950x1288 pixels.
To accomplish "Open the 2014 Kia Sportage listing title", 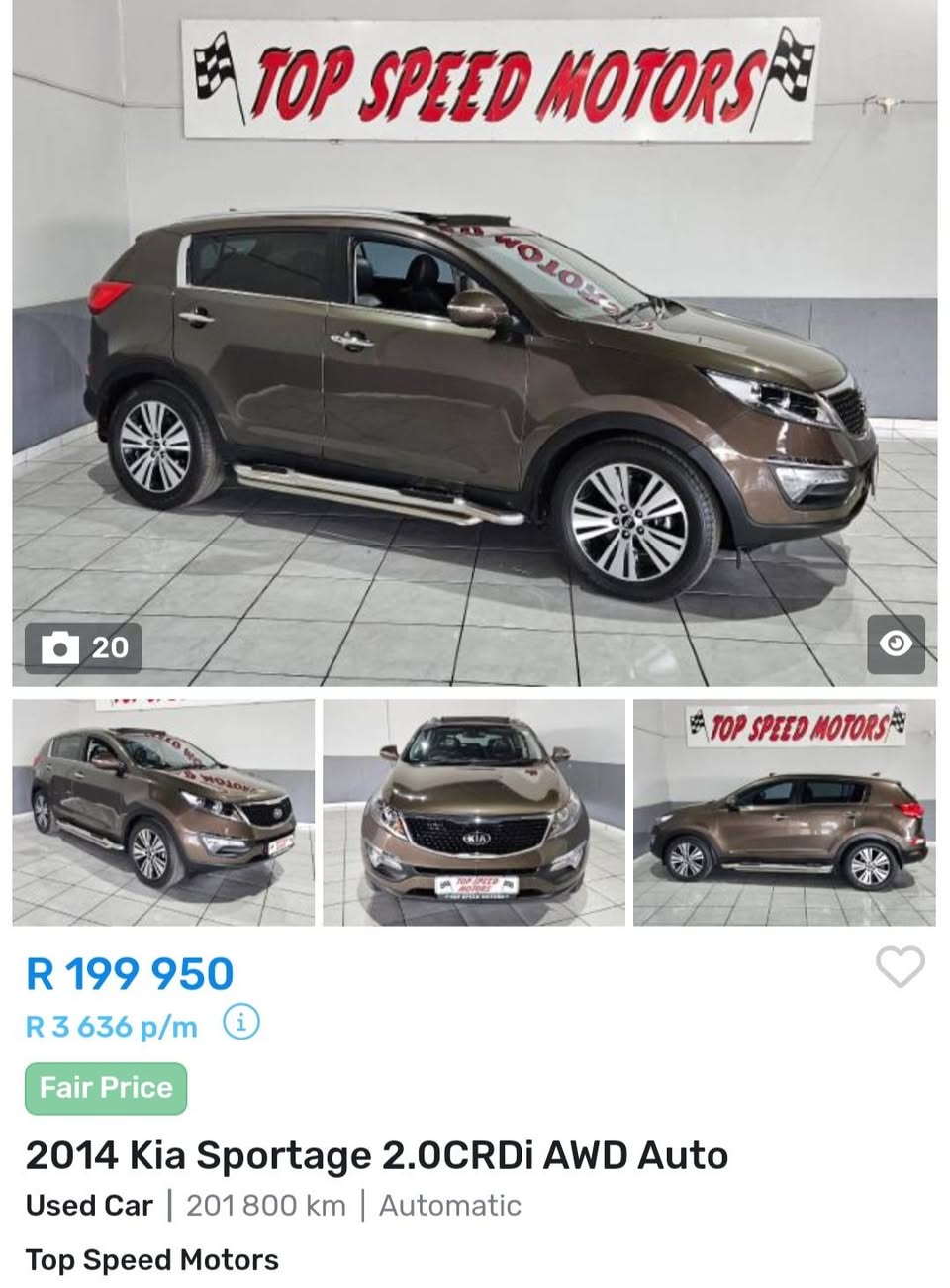I will click(376, 1155).
